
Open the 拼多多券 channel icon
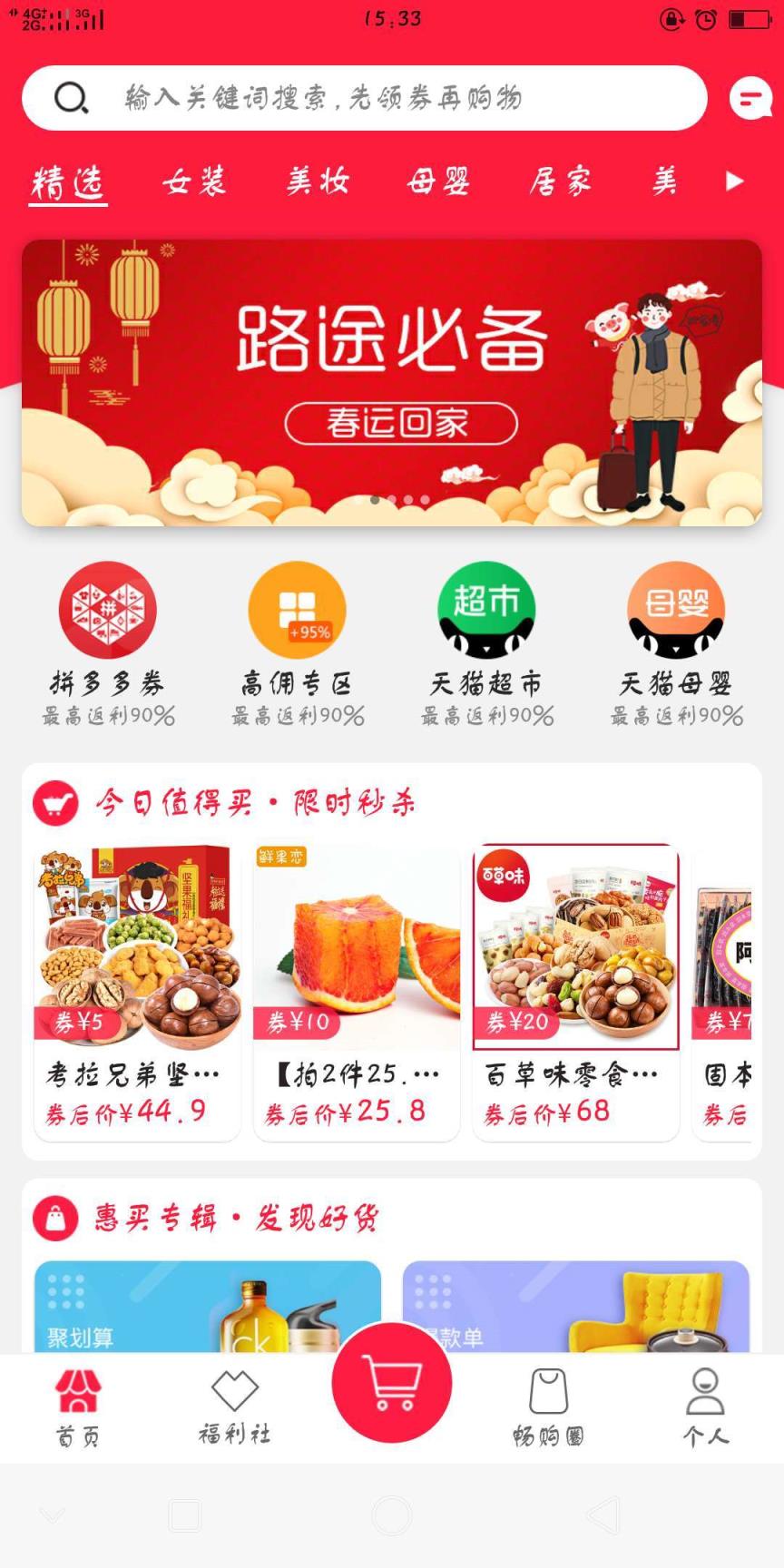108,609
